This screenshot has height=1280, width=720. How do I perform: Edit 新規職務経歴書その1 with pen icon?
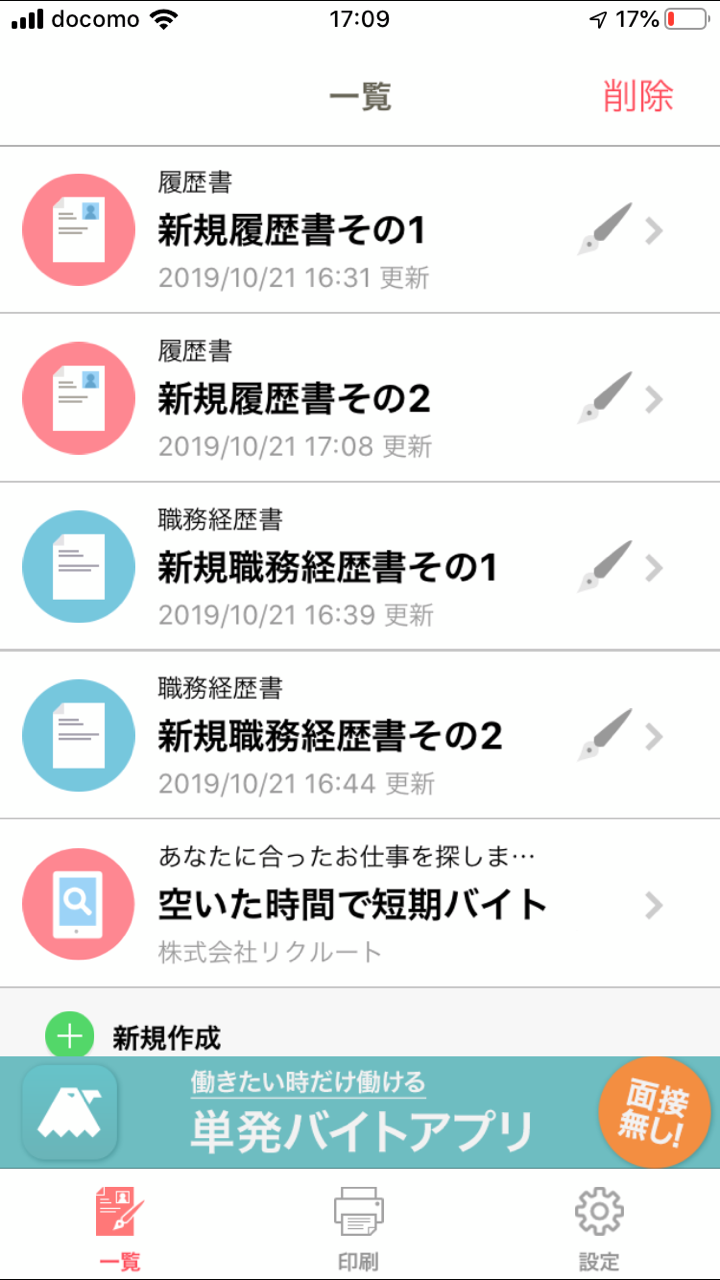coord(605,566)
